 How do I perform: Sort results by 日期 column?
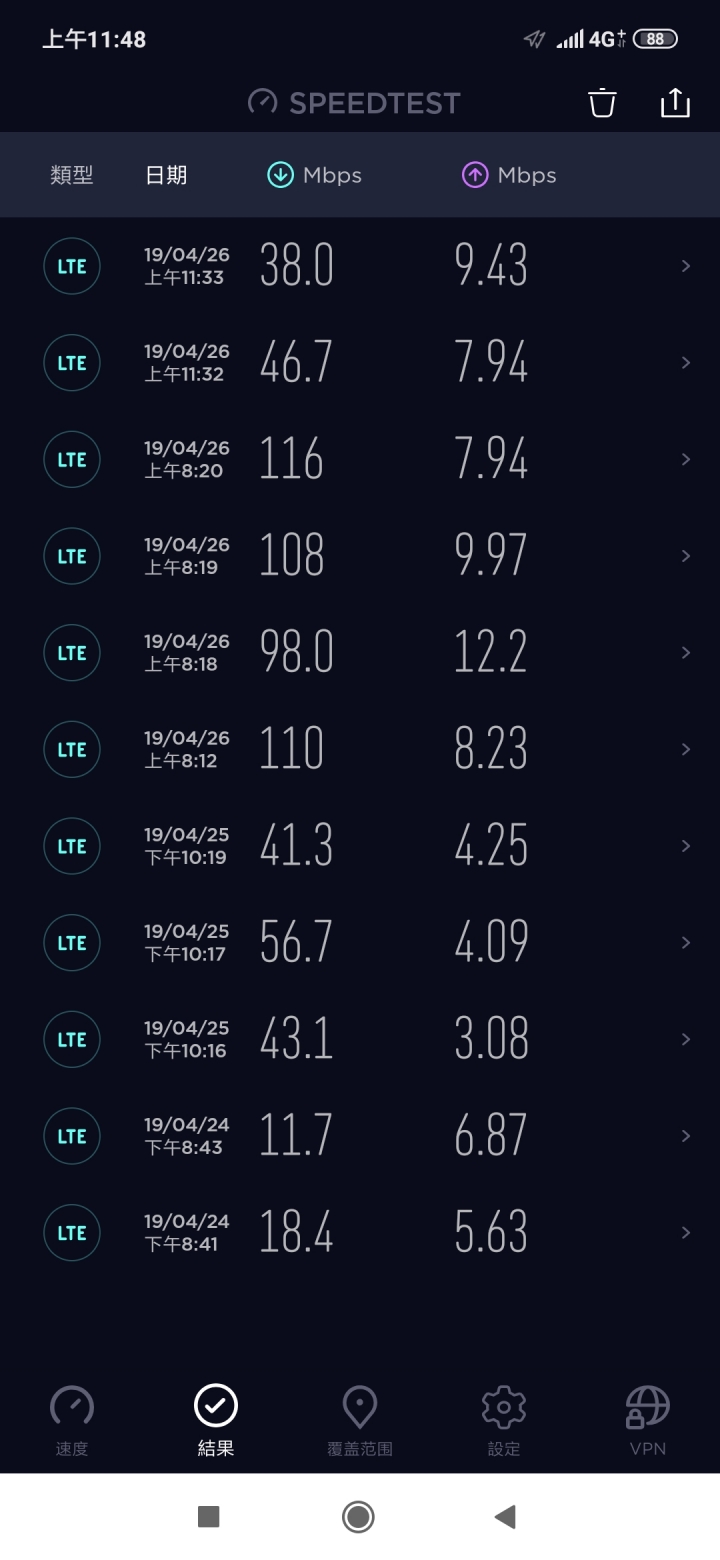click(x=166, y=175)
